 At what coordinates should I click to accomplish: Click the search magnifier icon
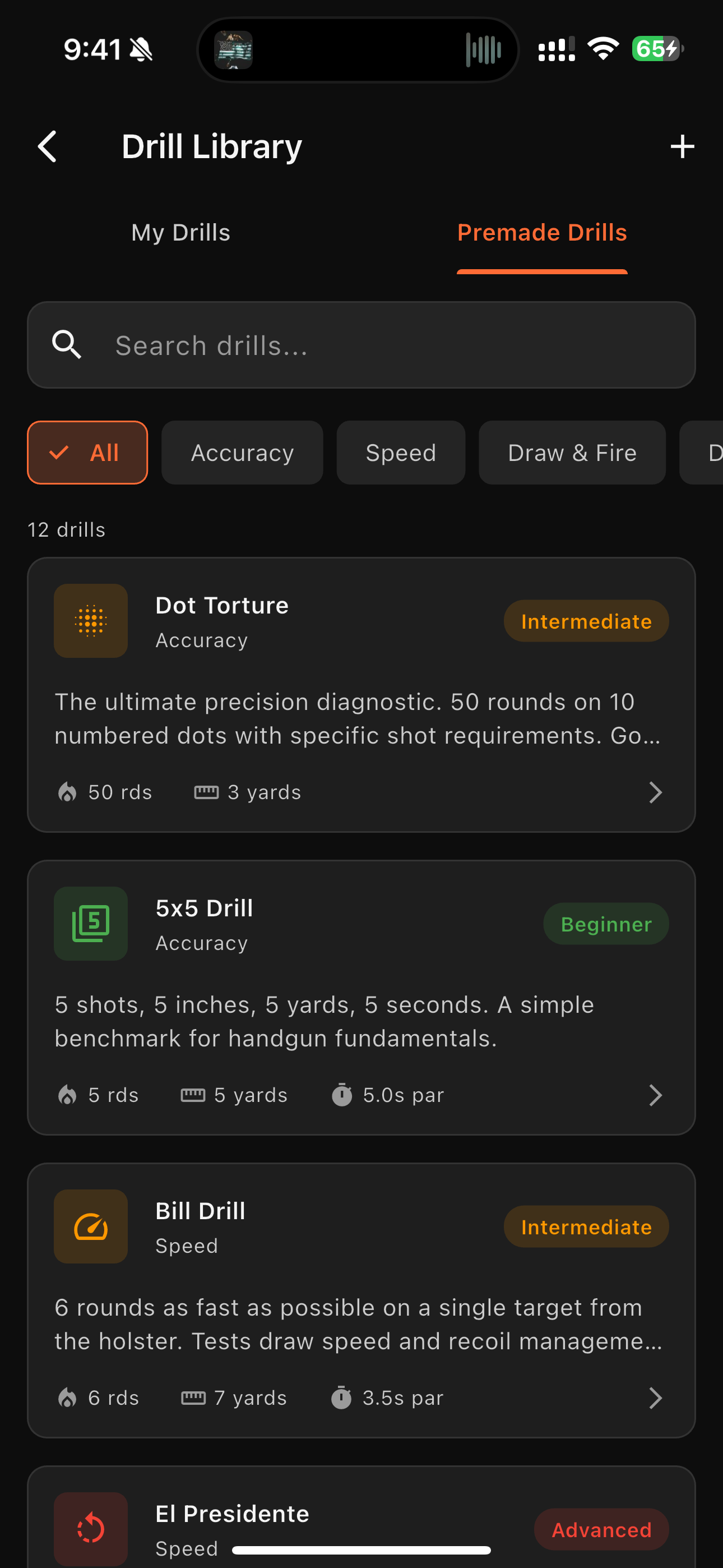(67, 344)
